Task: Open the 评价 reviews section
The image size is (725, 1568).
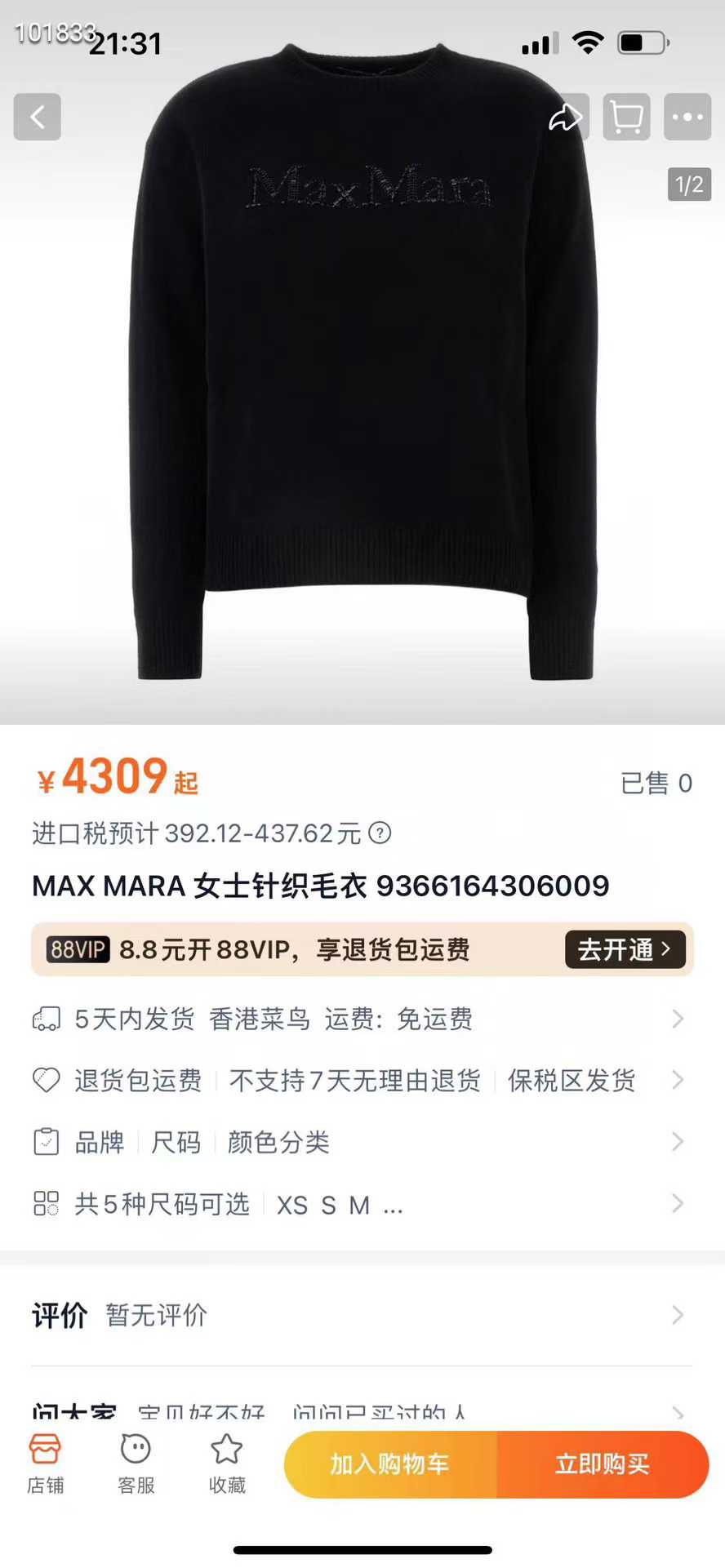Action: 359,1315
